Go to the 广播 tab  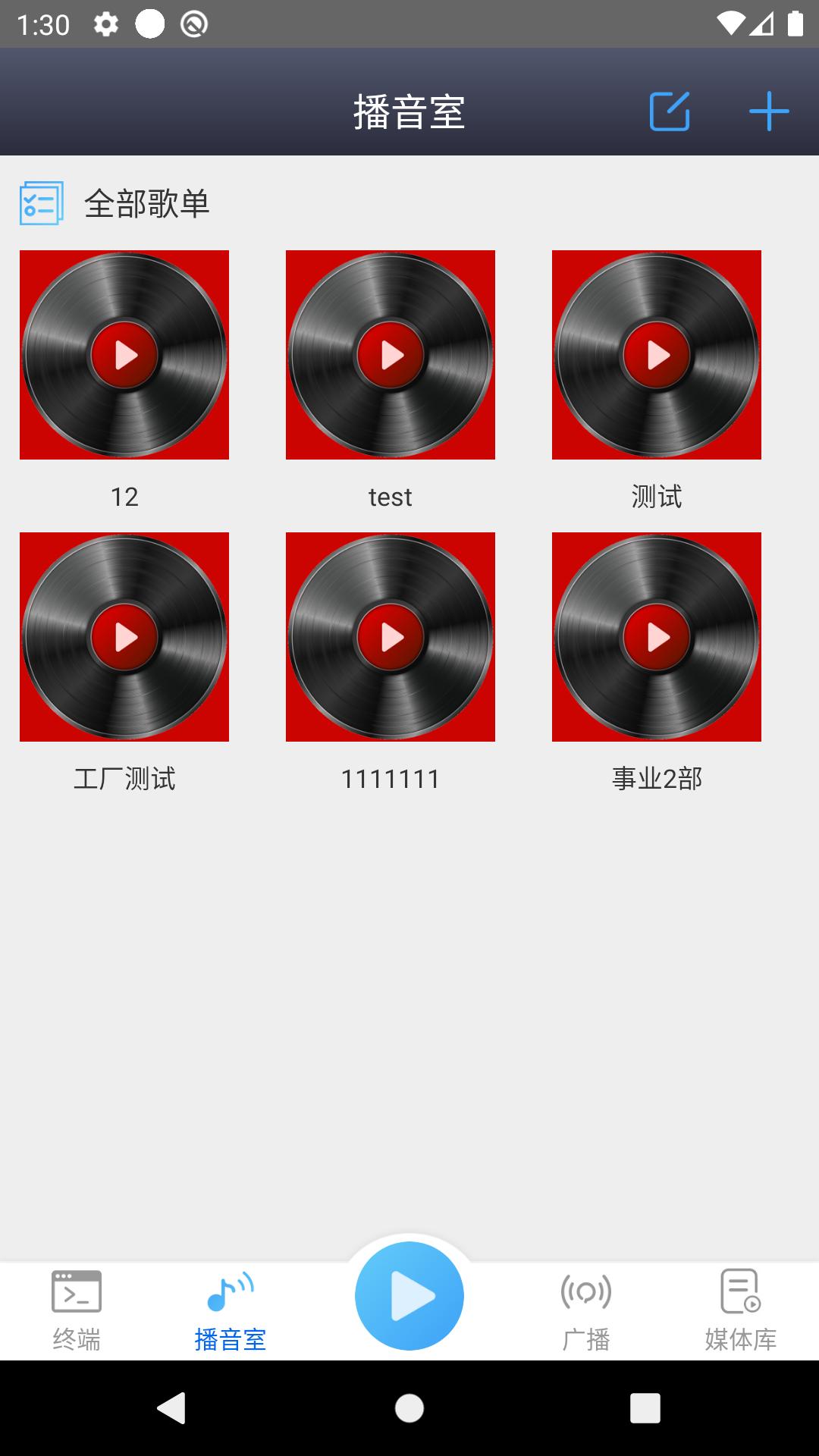pos(586,1310)
